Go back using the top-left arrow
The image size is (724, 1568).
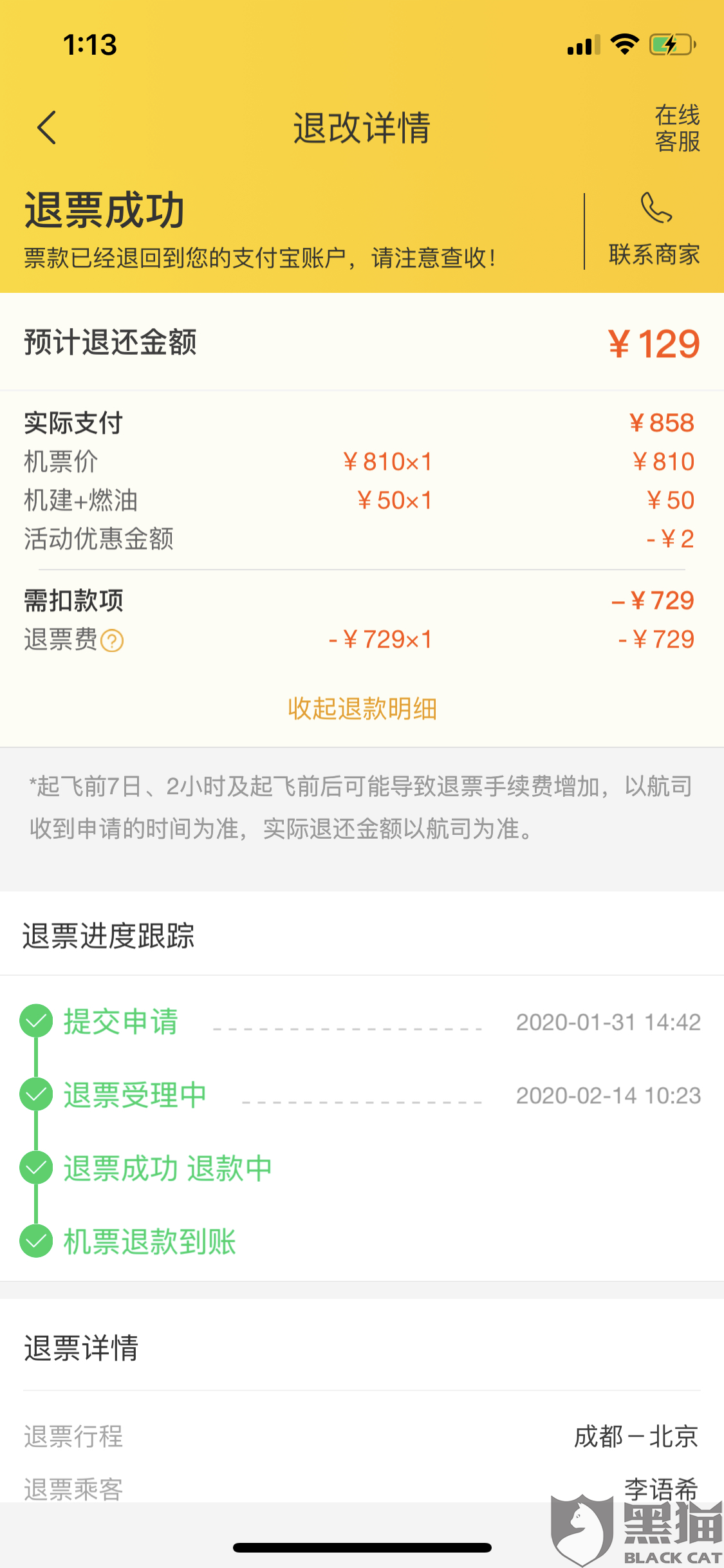47,127
